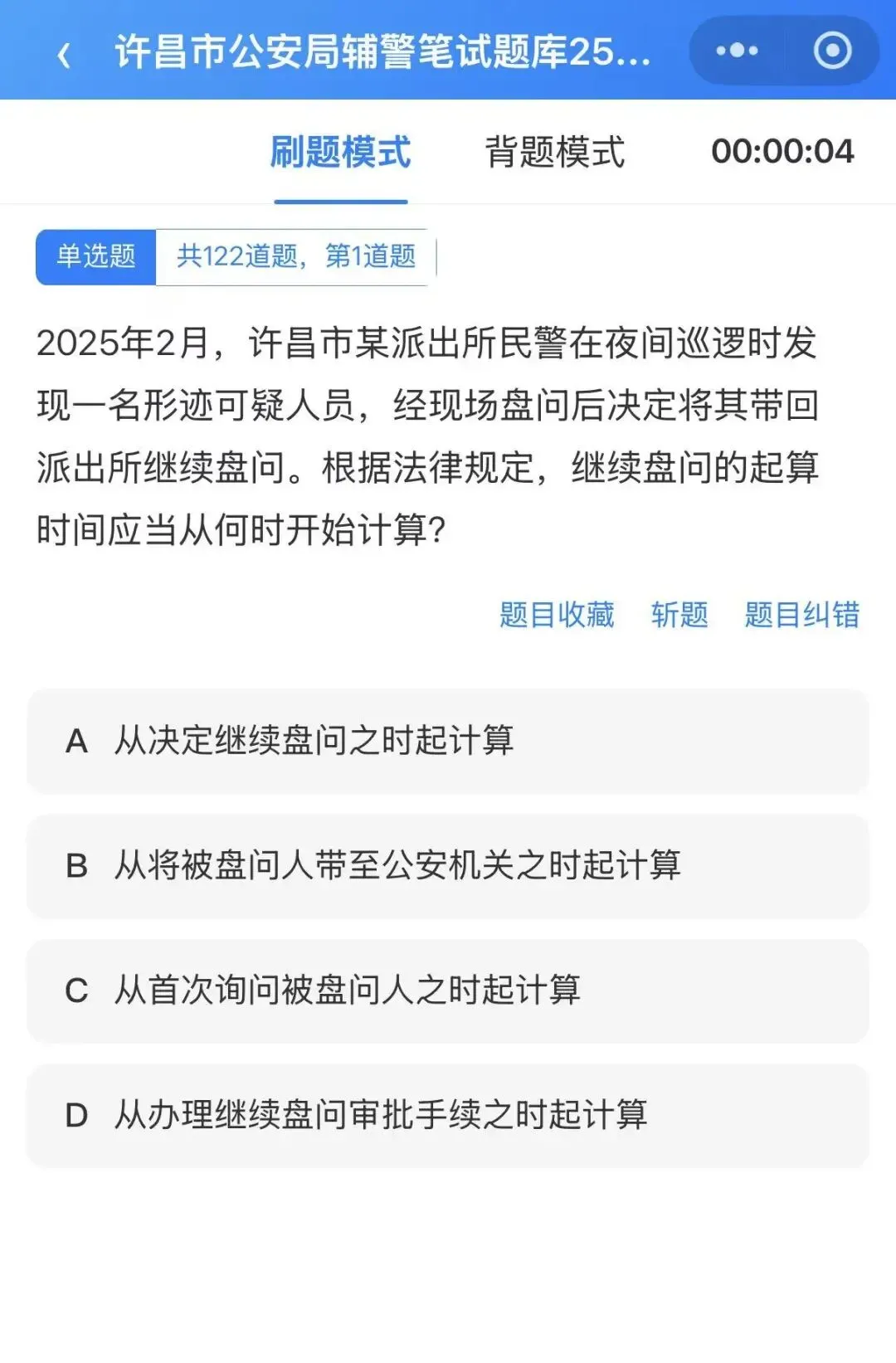The image size is (896, 1363).
Task: Open the question list 共122道题
Action: [296, 256]
